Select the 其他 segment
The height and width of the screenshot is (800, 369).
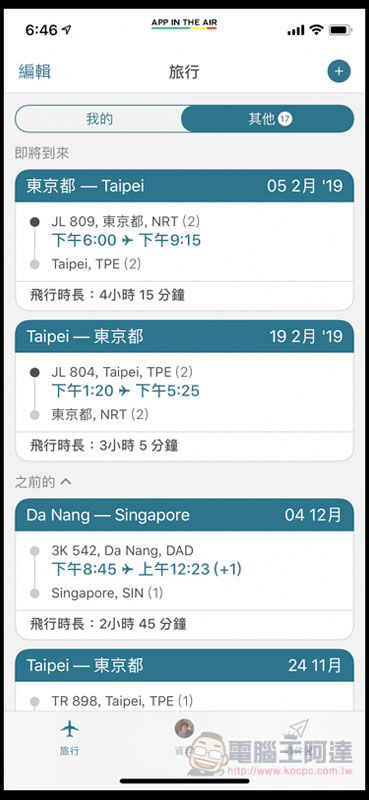tap(267, 119)
